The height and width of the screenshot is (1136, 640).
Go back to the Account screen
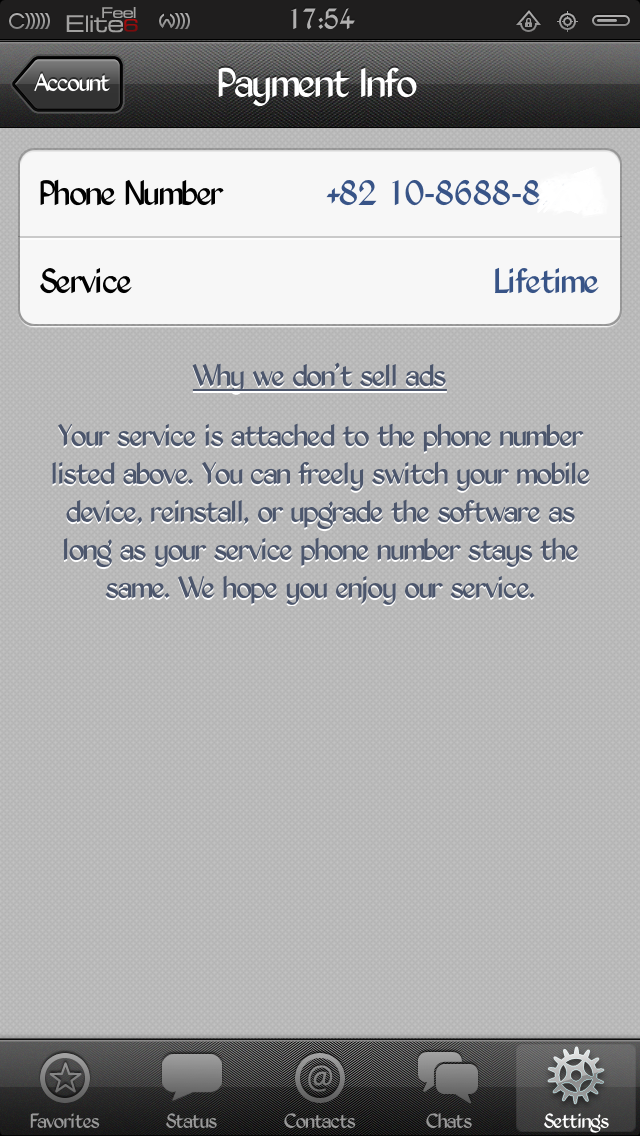(69, 84)
